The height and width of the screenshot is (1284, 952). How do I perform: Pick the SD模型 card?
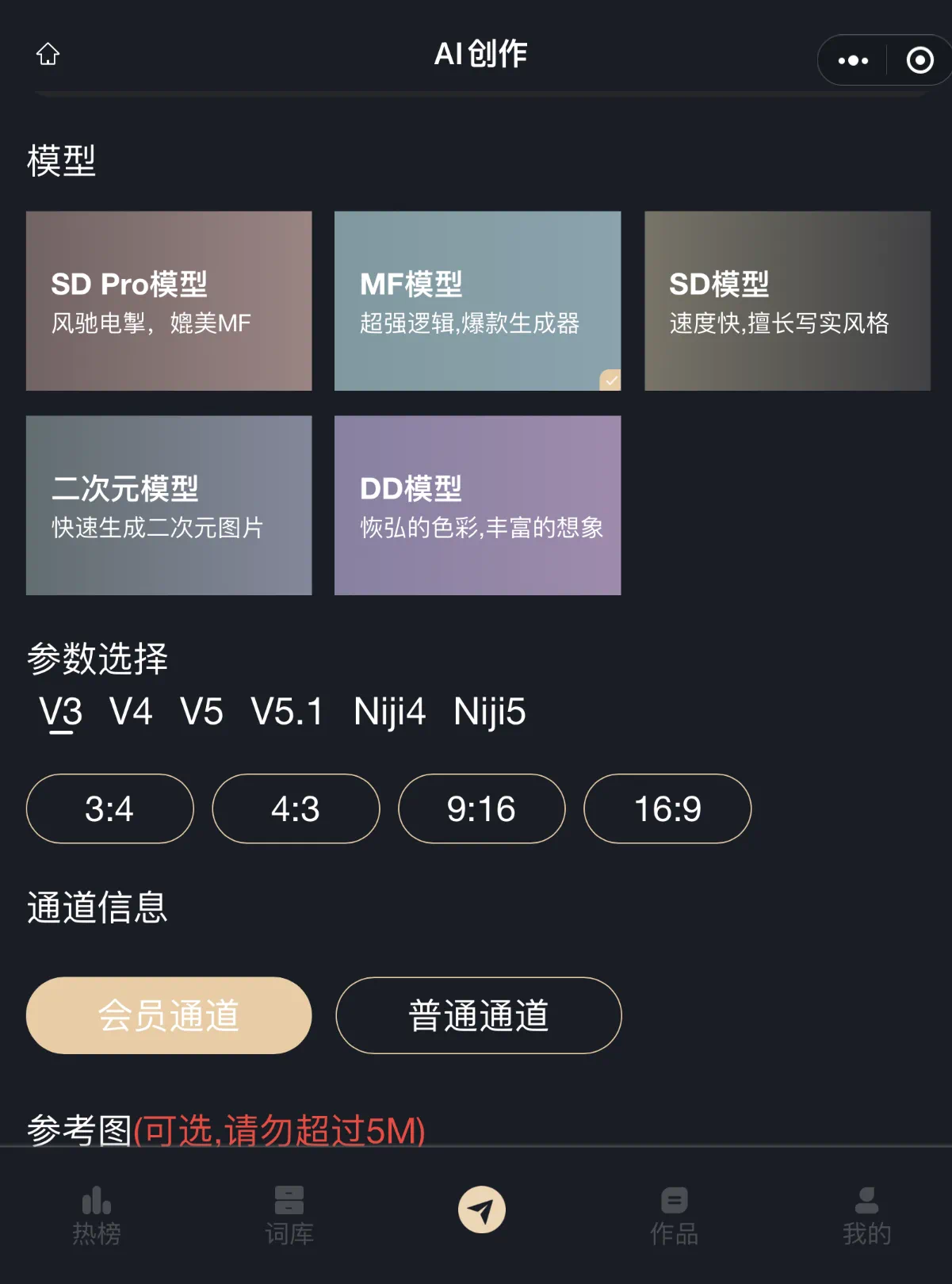coord(787,300)
